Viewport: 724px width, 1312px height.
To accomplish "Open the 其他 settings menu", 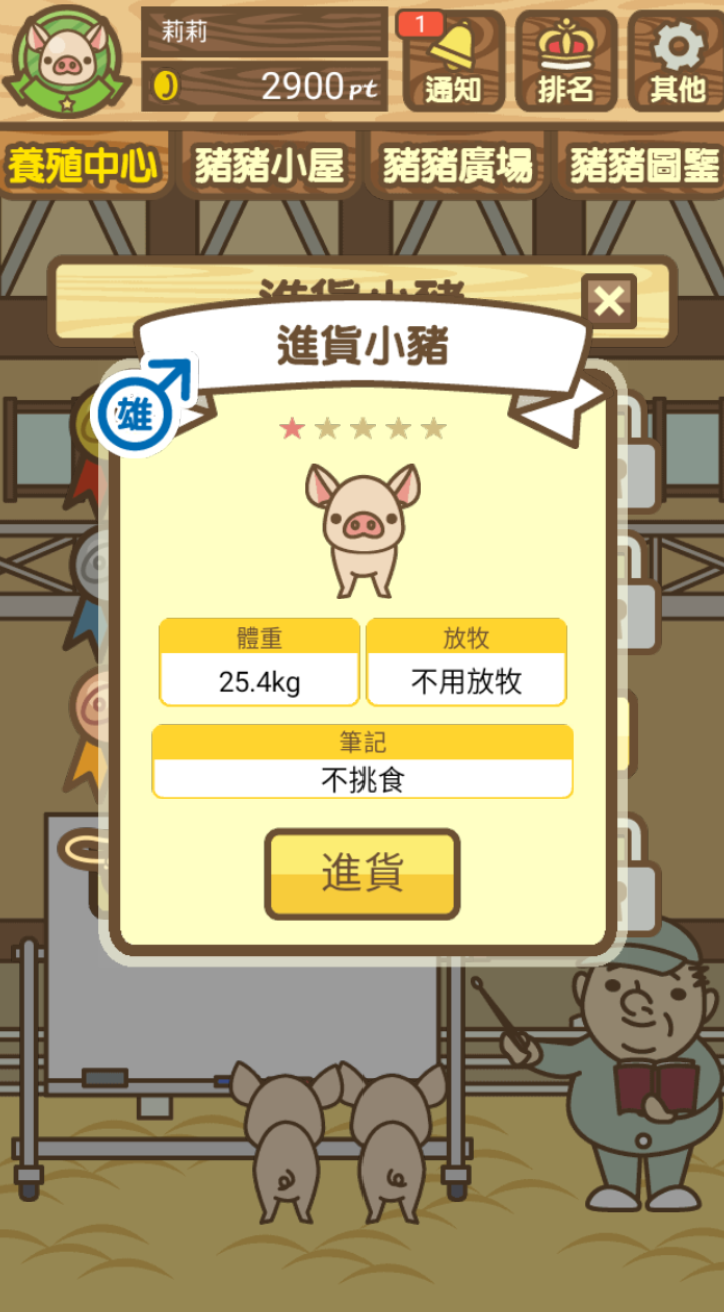I will click(677, 62).
